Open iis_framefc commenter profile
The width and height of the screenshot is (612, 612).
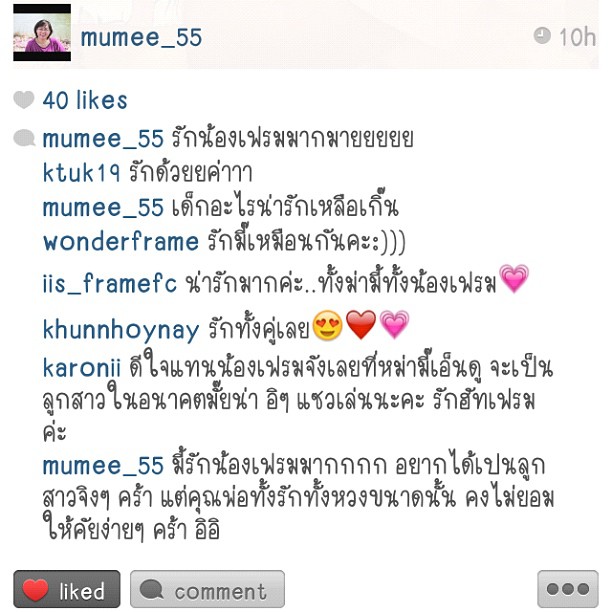[109, 284]
